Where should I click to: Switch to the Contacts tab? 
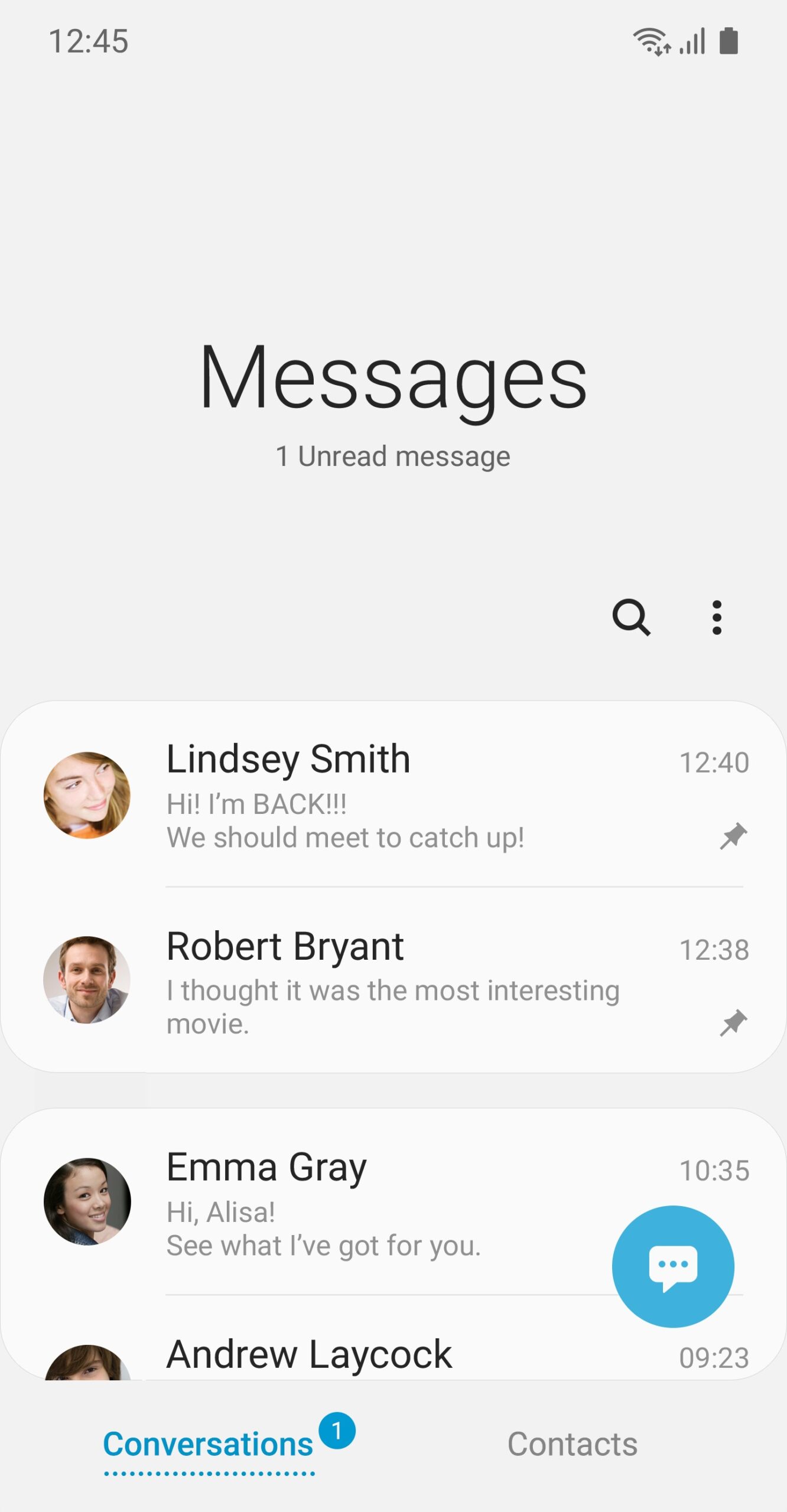click(572, 1444)
